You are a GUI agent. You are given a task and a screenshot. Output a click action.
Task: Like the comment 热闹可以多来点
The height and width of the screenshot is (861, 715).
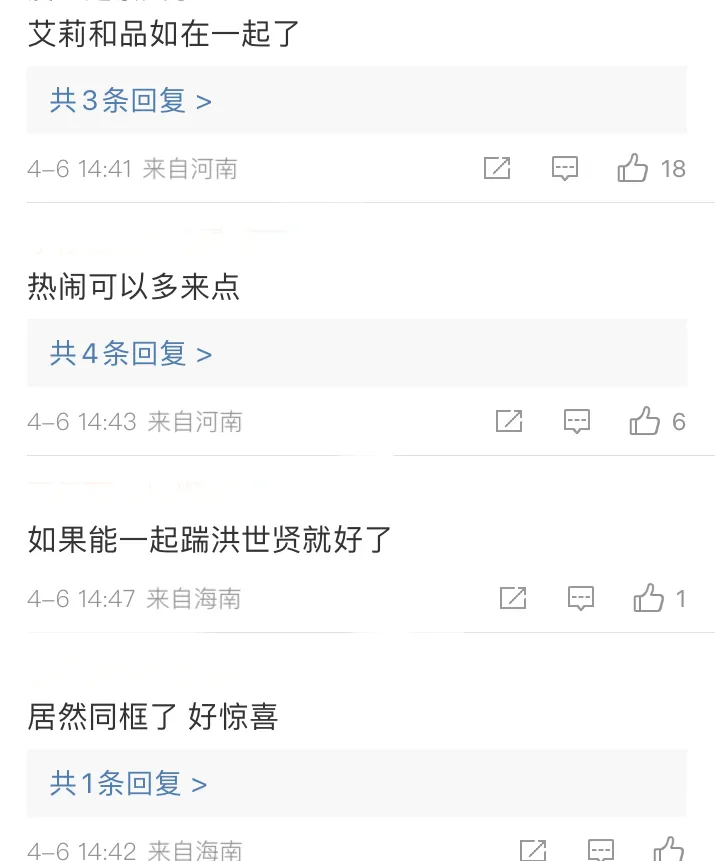tap(645, 421)
